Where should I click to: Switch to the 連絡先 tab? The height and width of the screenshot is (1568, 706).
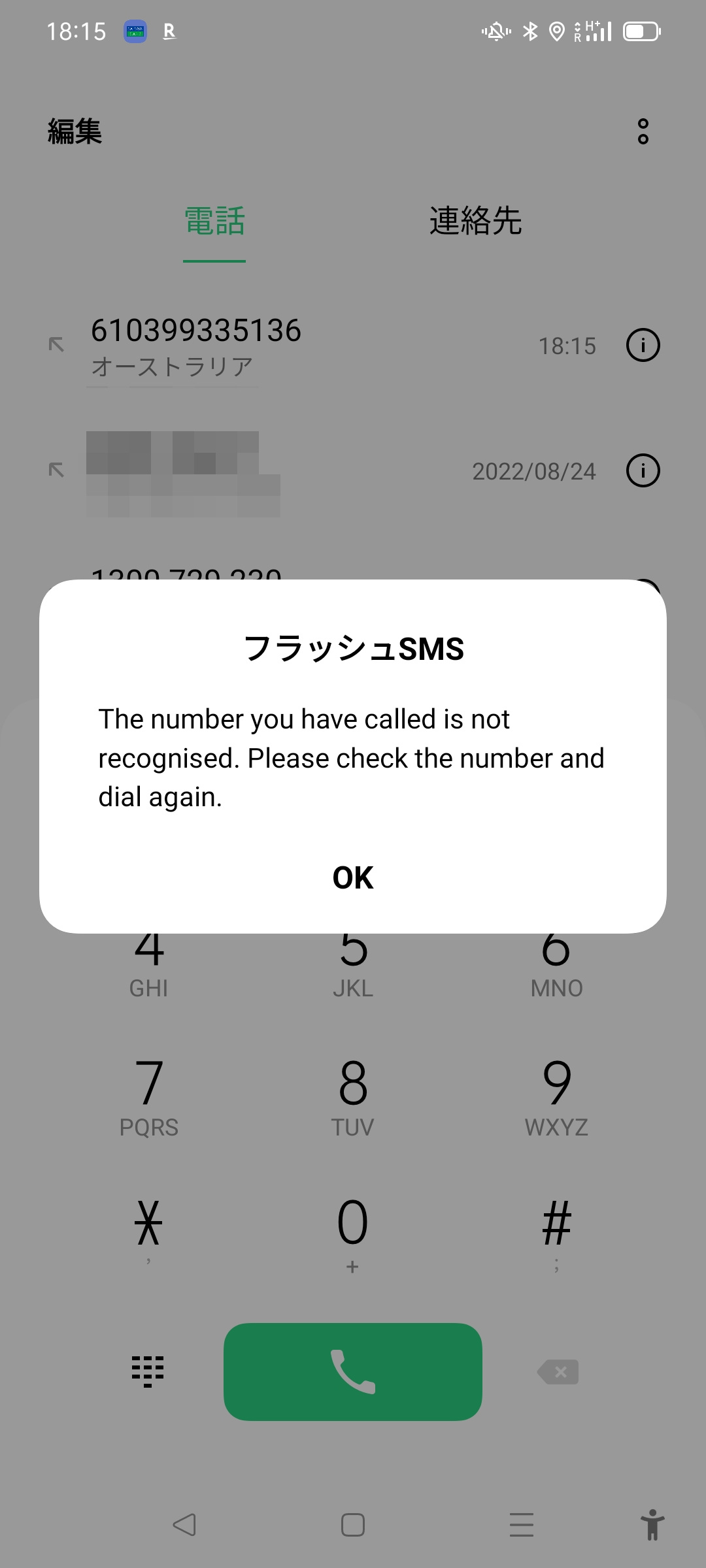[x=475, y=221]
